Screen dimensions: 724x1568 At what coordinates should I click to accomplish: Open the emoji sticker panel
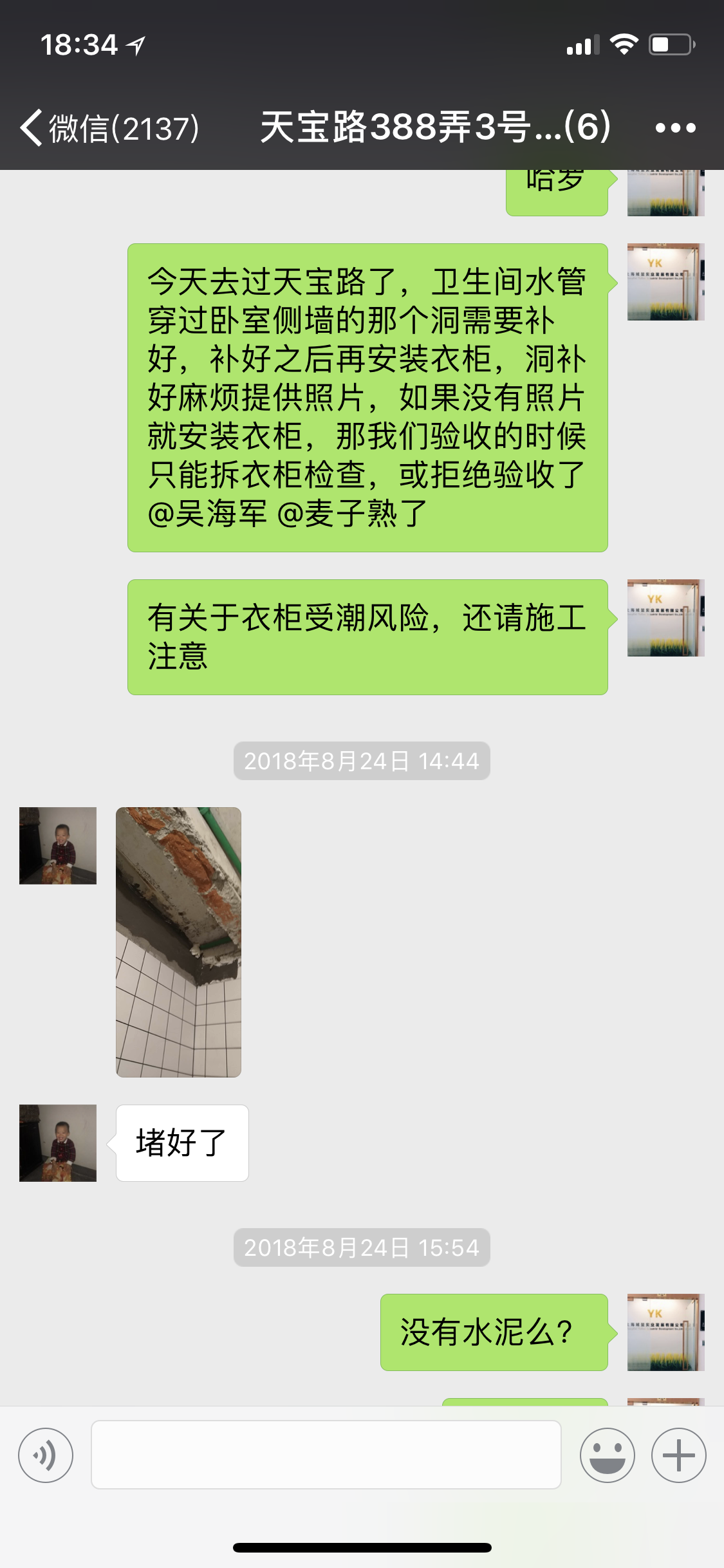pyautogui.click(x=607, y=1455)
